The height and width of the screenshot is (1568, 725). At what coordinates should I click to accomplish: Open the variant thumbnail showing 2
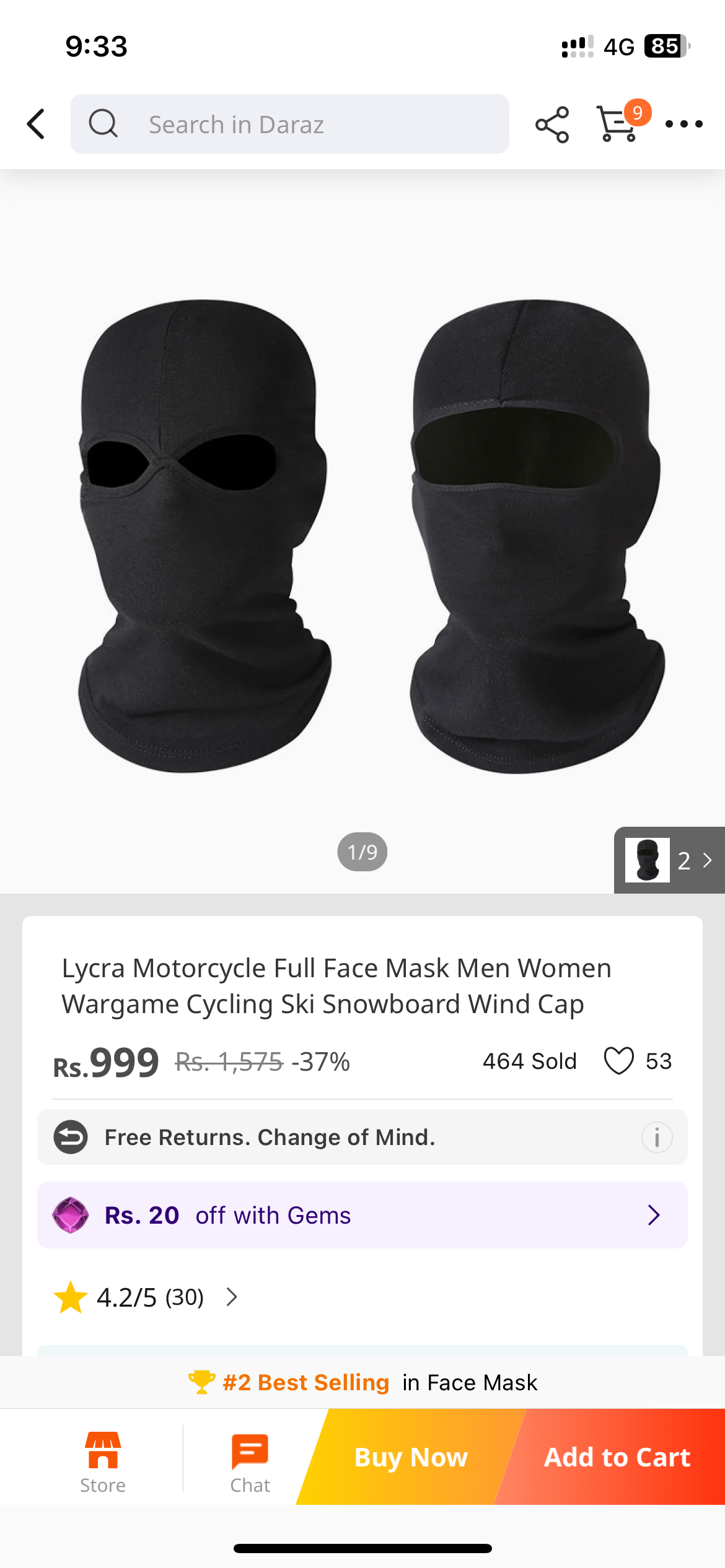(x=669, y=860)
